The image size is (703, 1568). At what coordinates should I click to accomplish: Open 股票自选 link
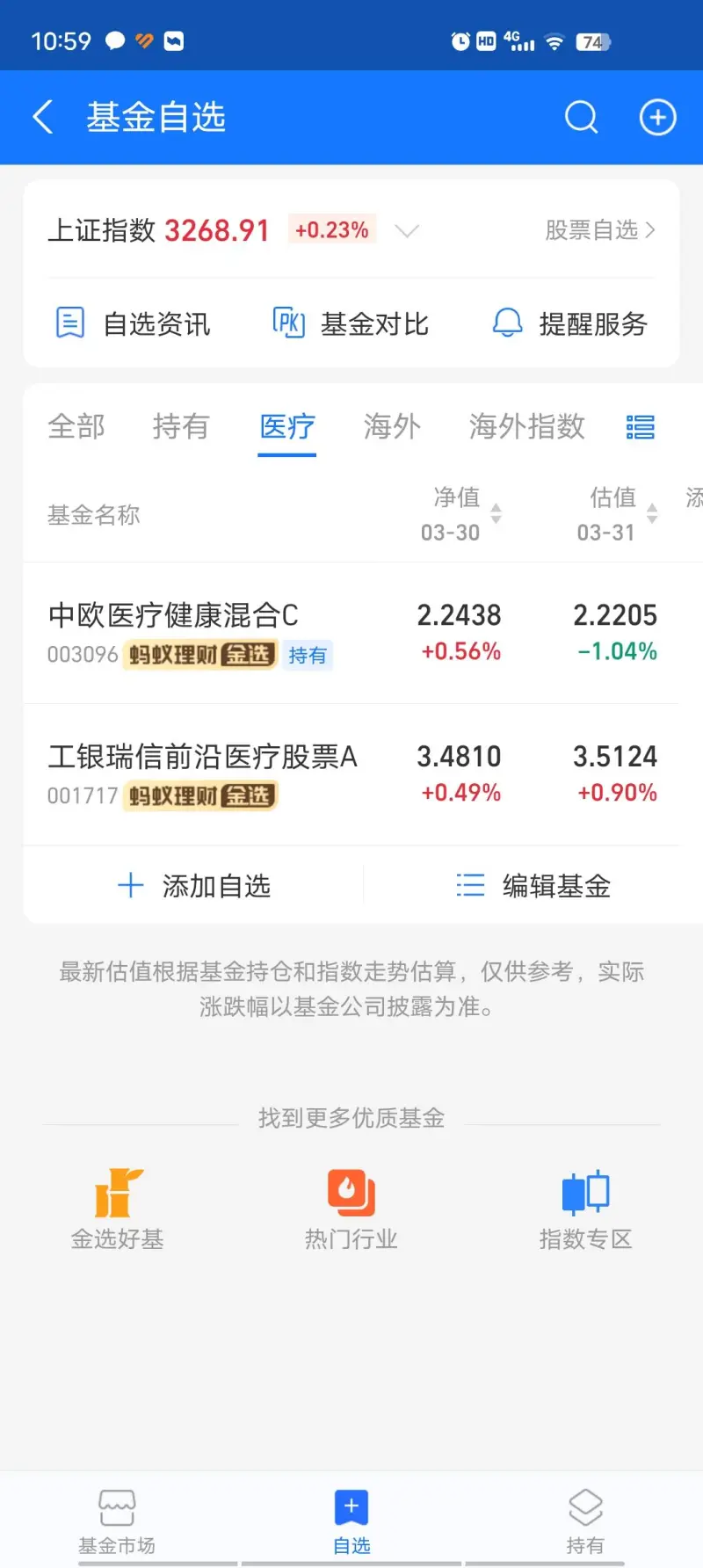(x=599, y=230)
